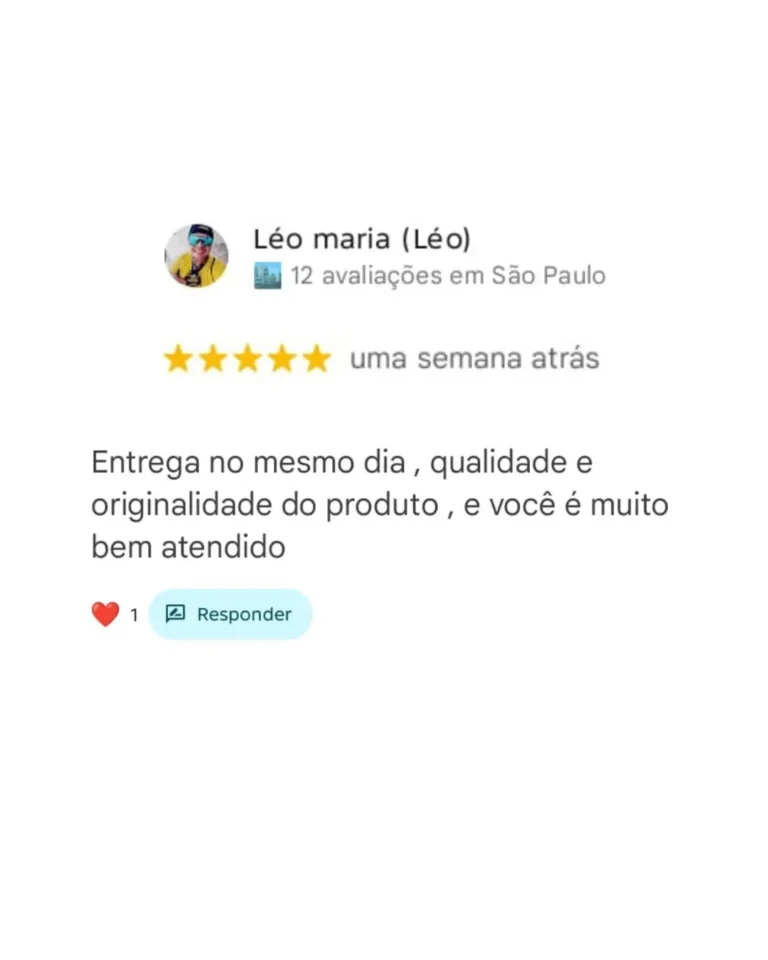Image resolution: width=768 pixels, height=960 pixels.
Task: Toggle the heart like on the review
Action: click(x=105, y=613)
